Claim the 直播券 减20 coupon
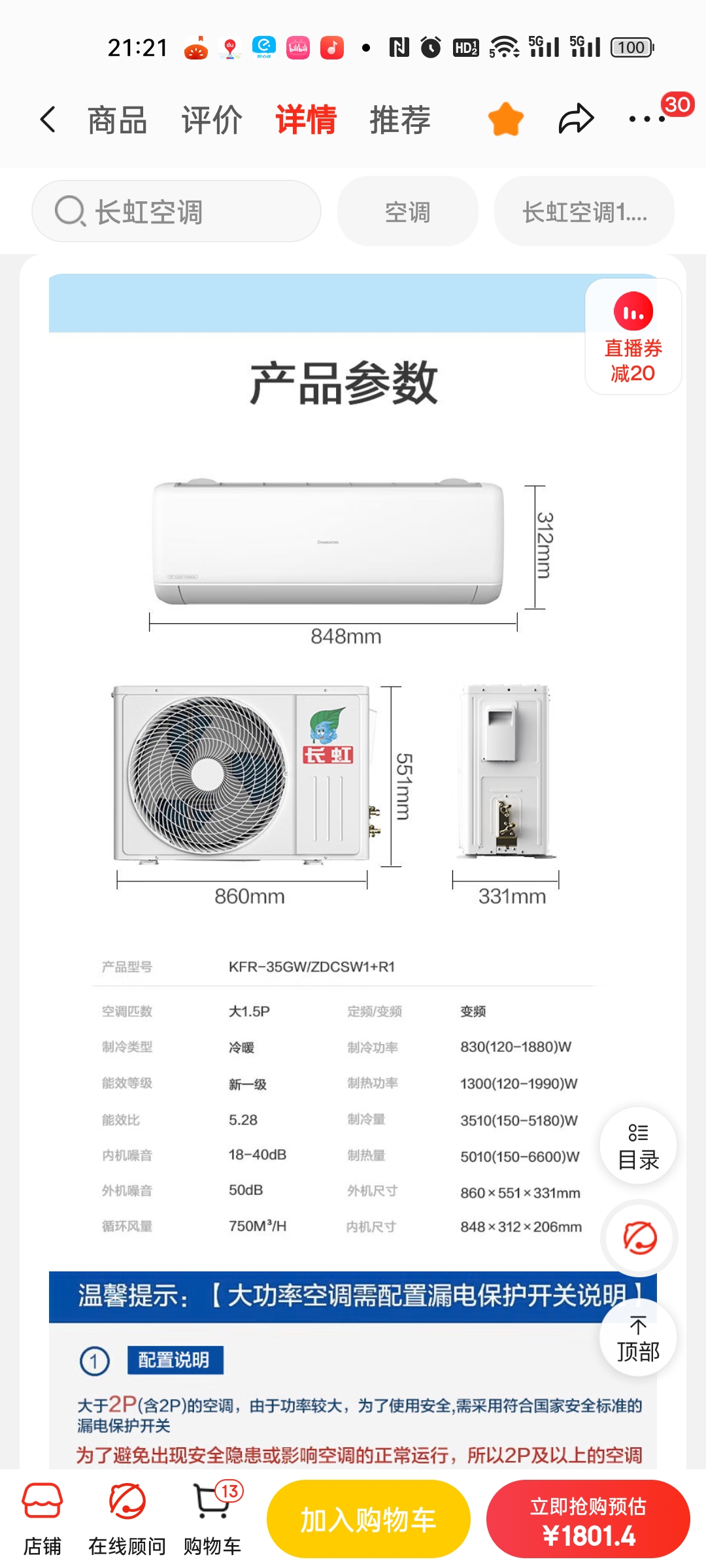 [x=633, y=337]
